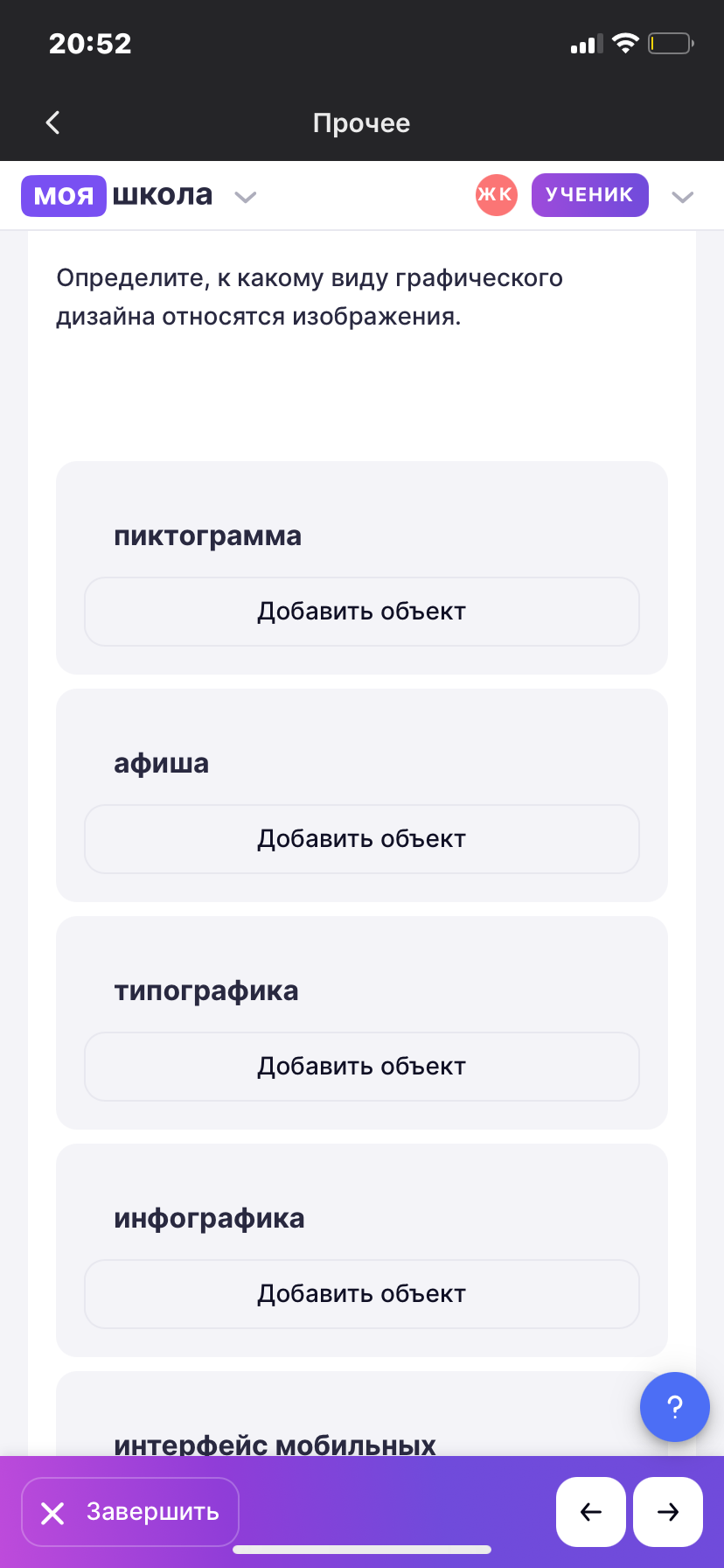
Task: Add an object under пиктограмма
Action: click(361, 612)
